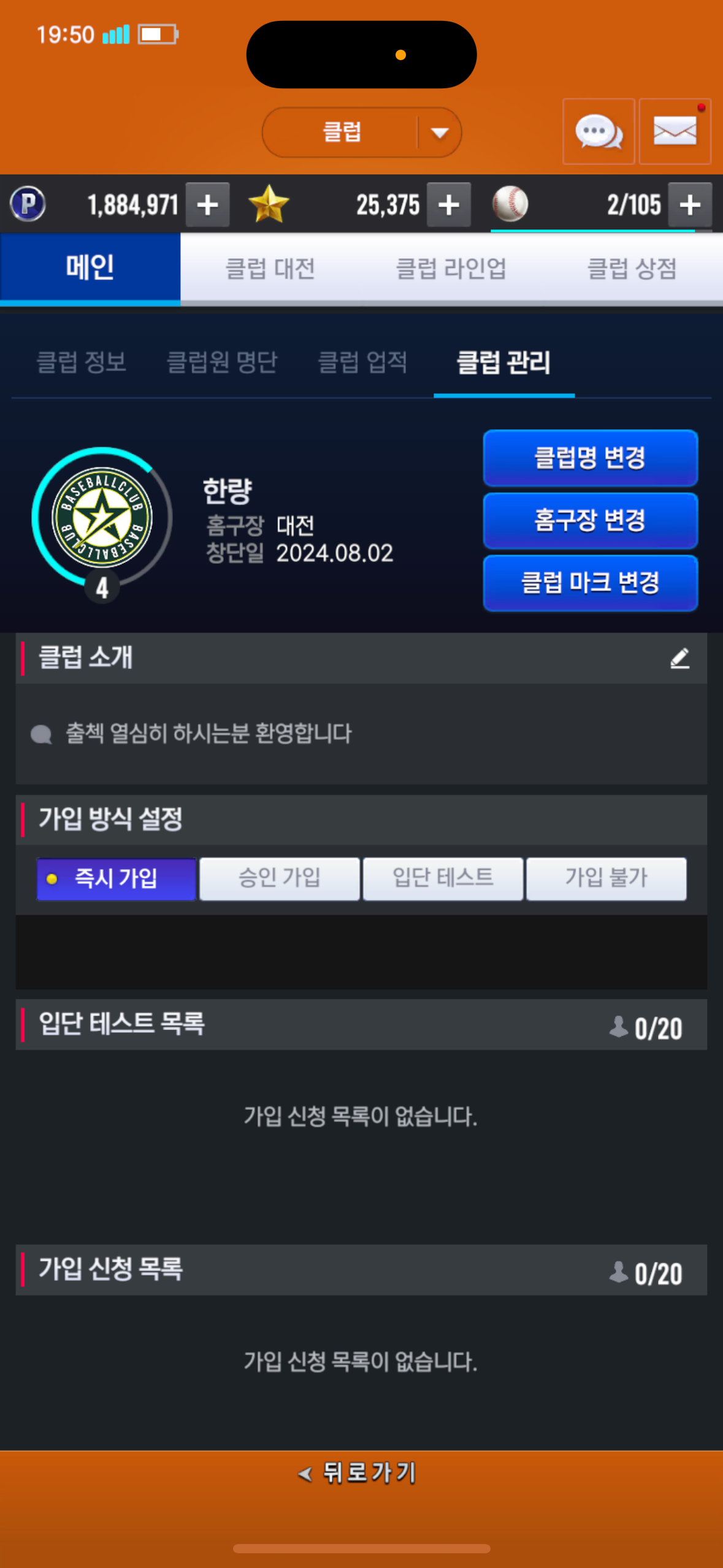This screenshot has height=1568, width=723.
Task: Select 가입 불가 join method
Action: tap(606, 878)
